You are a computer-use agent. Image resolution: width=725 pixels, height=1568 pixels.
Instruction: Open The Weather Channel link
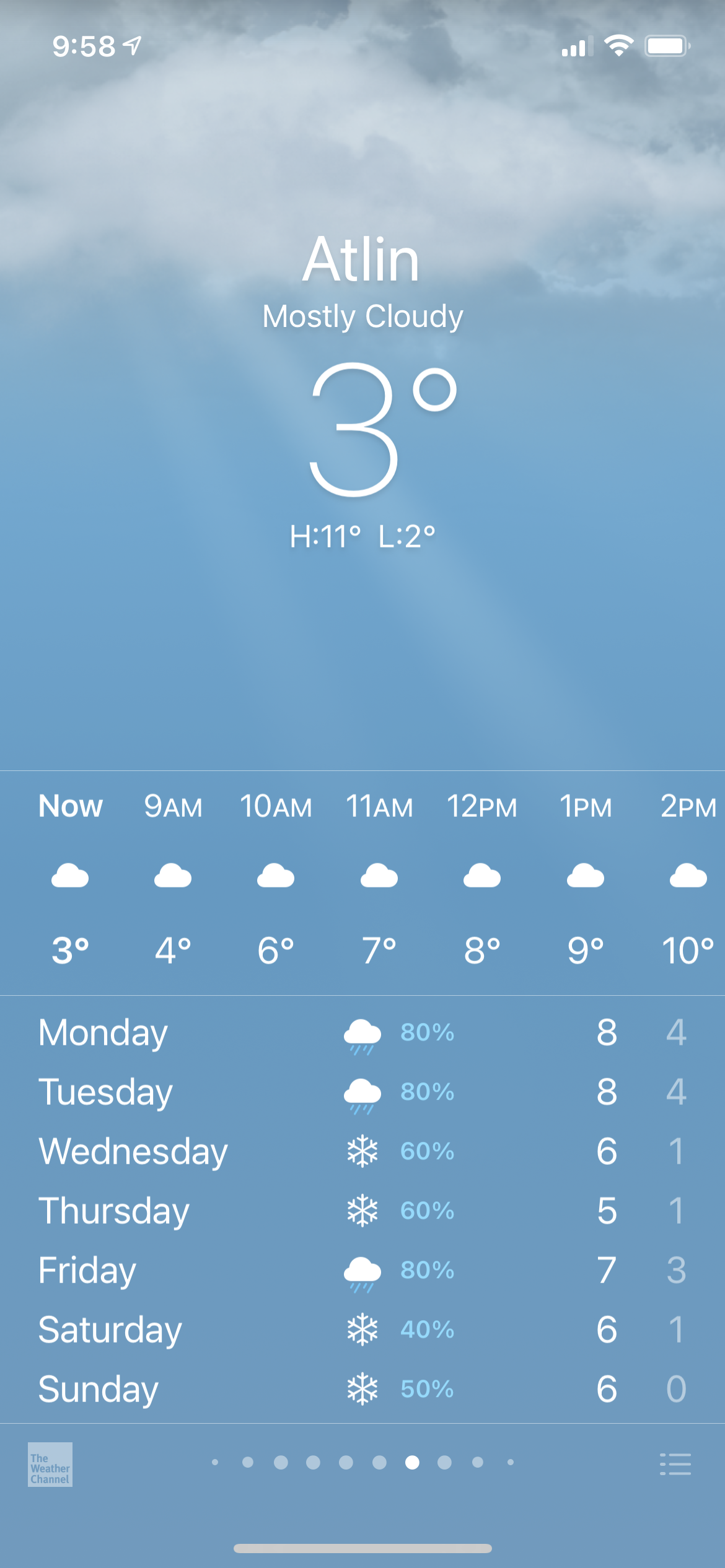tap(50, 1464)
